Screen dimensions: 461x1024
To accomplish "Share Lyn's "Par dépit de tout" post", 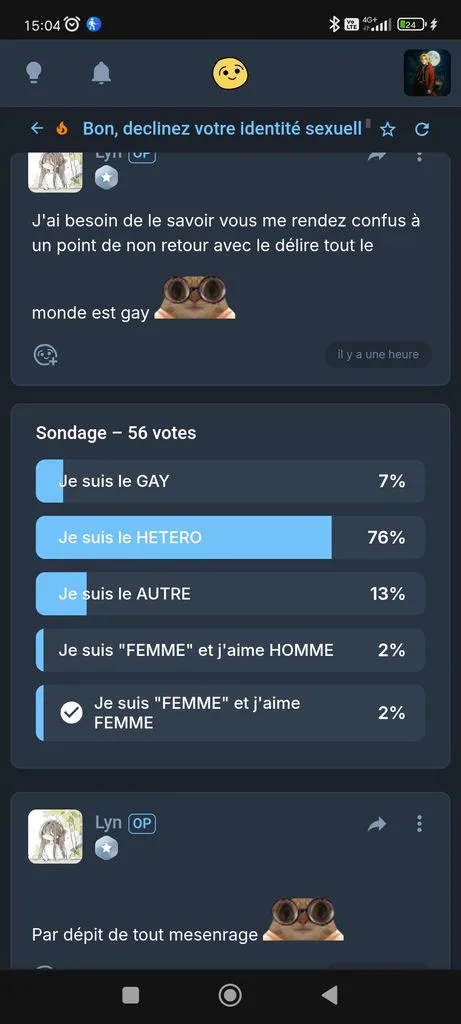I will pyautogui.click(x=377, y=824).
